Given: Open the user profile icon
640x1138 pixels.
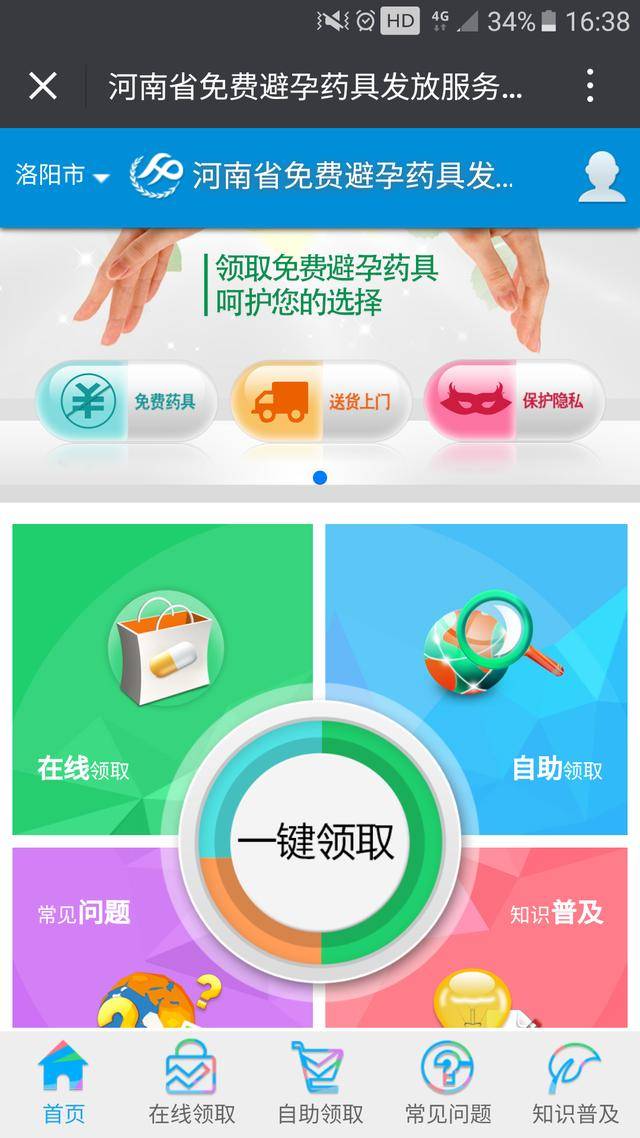Looking at the screenshot, I should (x=602, y=176).
